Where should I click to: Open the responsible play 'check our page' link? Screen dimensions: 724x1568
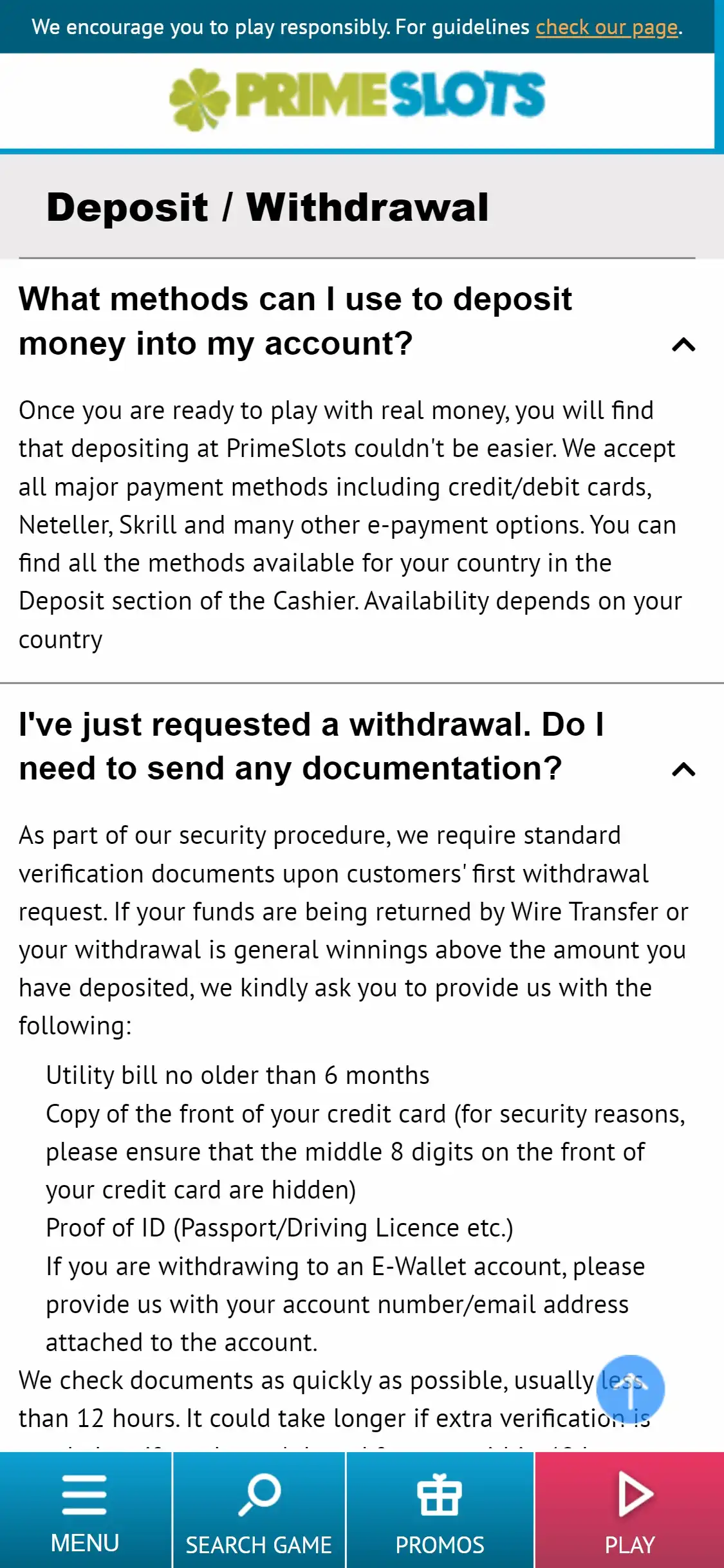click(607, 27)
